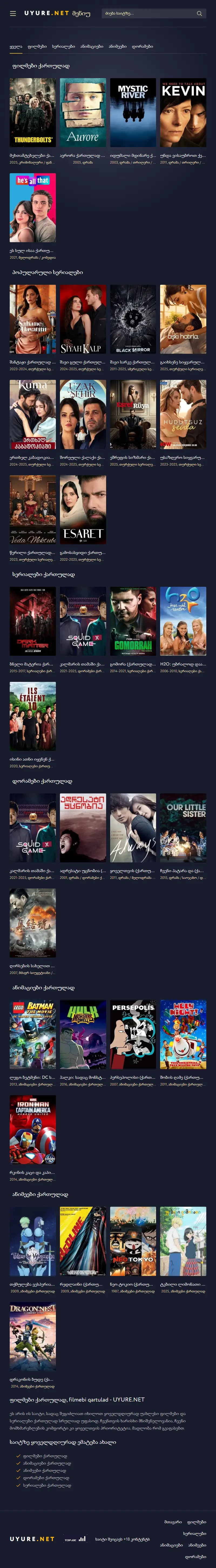Switch to the სერიალები tab
216x1568 pixels.
(63, 46)
